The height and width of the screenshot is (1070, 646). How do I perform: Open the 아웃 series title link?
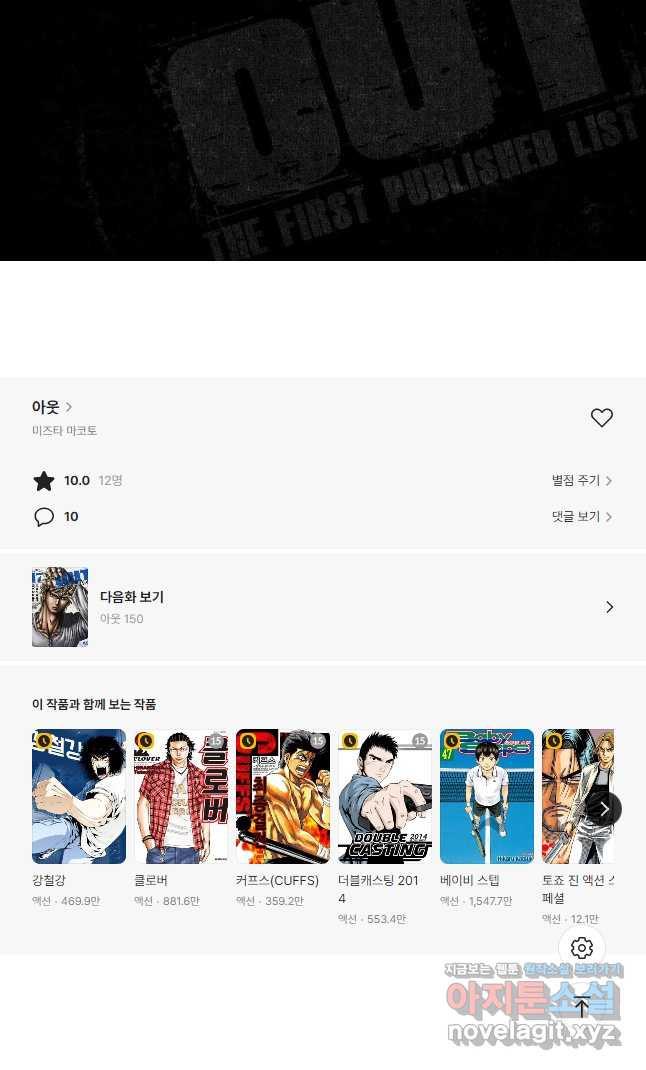tap(52, 407)
